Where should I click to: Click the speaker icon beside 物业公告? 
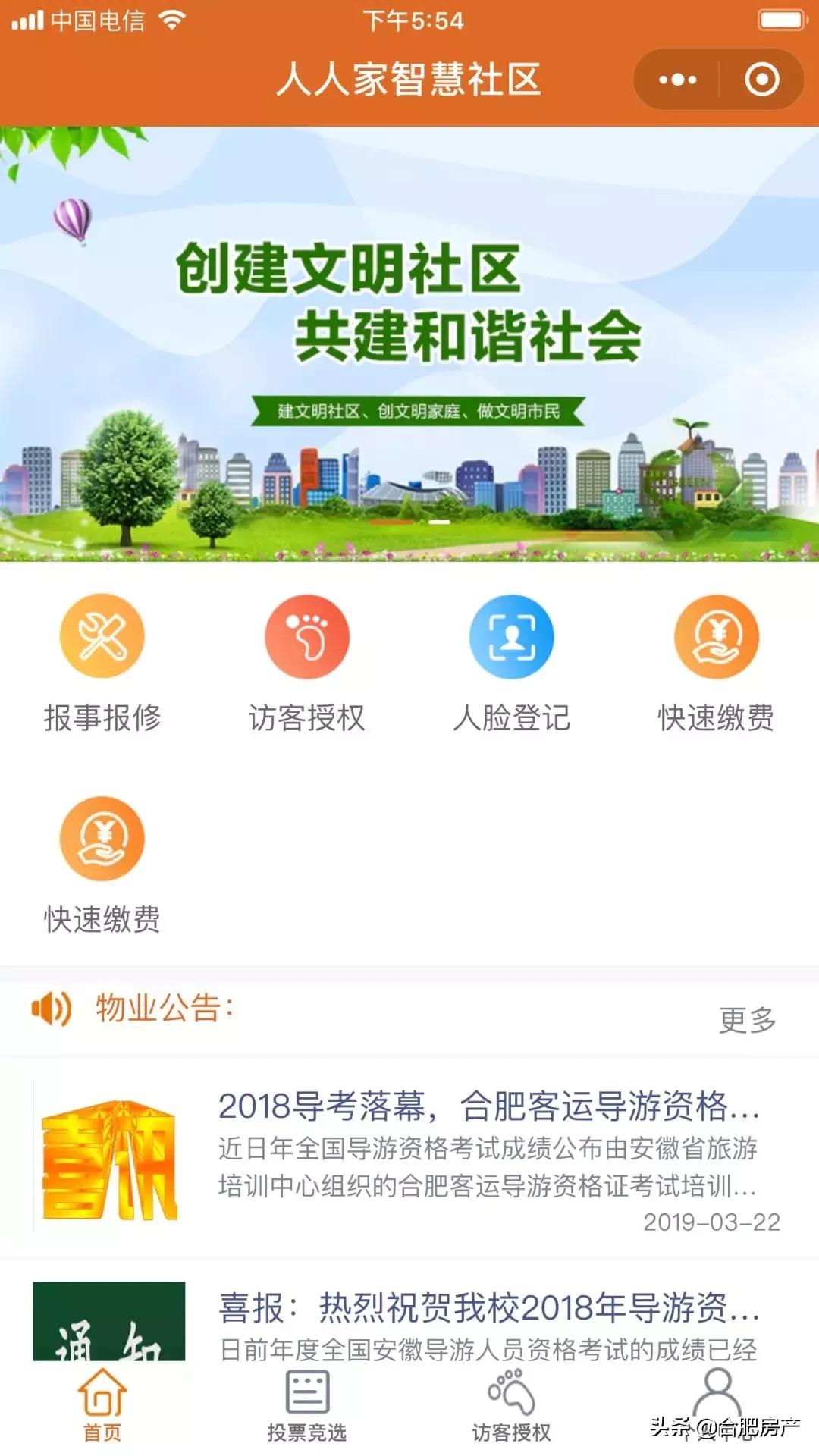pyautogui.click(x=48, y=1009)
